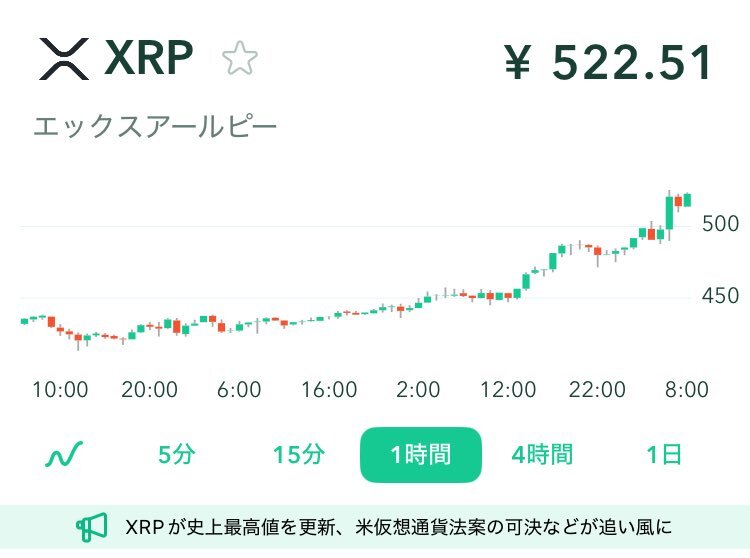Change chart to 4時間 interval
750x558 pixels.
(x=542, y=455)
